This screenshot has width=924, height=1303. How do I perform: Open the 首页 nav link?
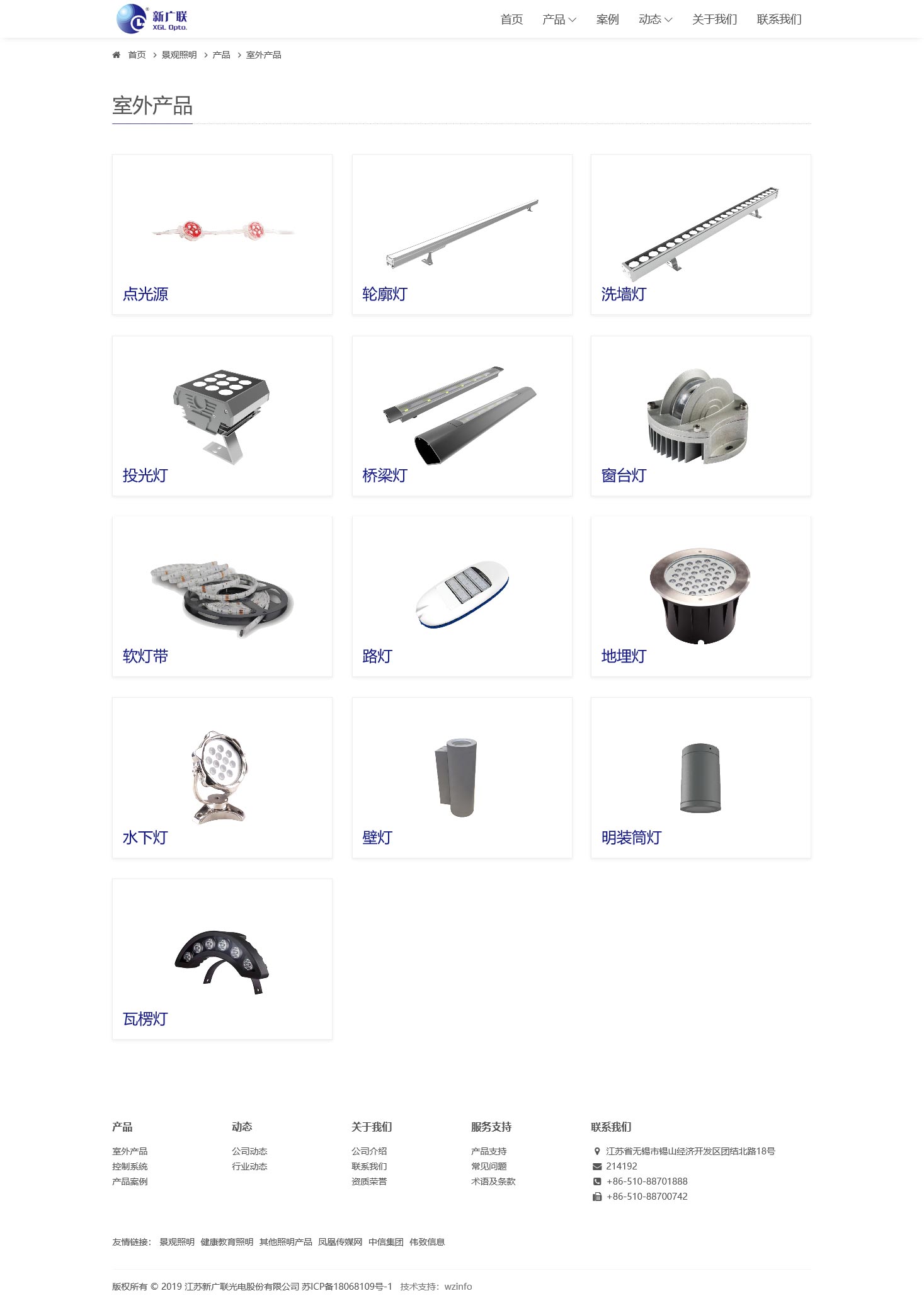coord(511,20)
